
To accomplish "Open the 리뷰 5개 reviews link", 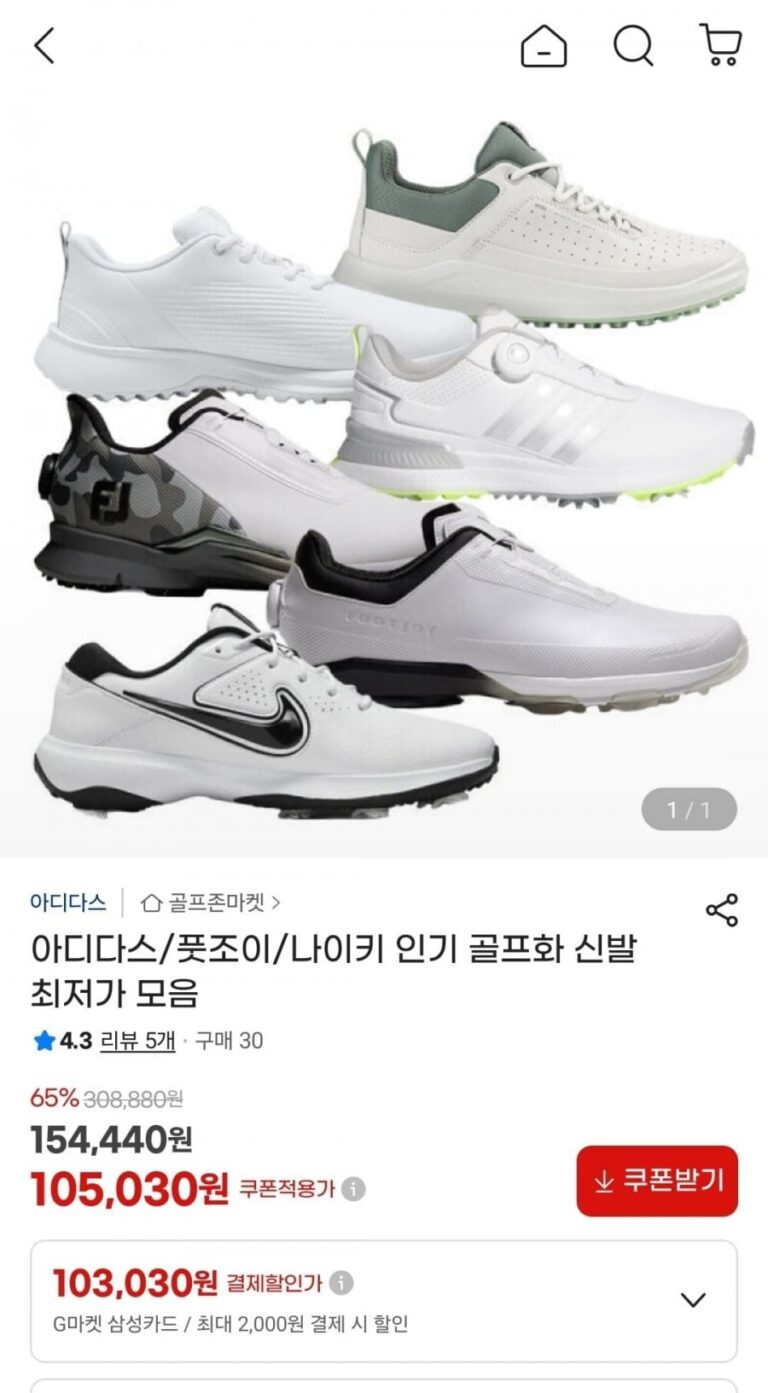I will pyautogui.click(x=138, y=1041).
